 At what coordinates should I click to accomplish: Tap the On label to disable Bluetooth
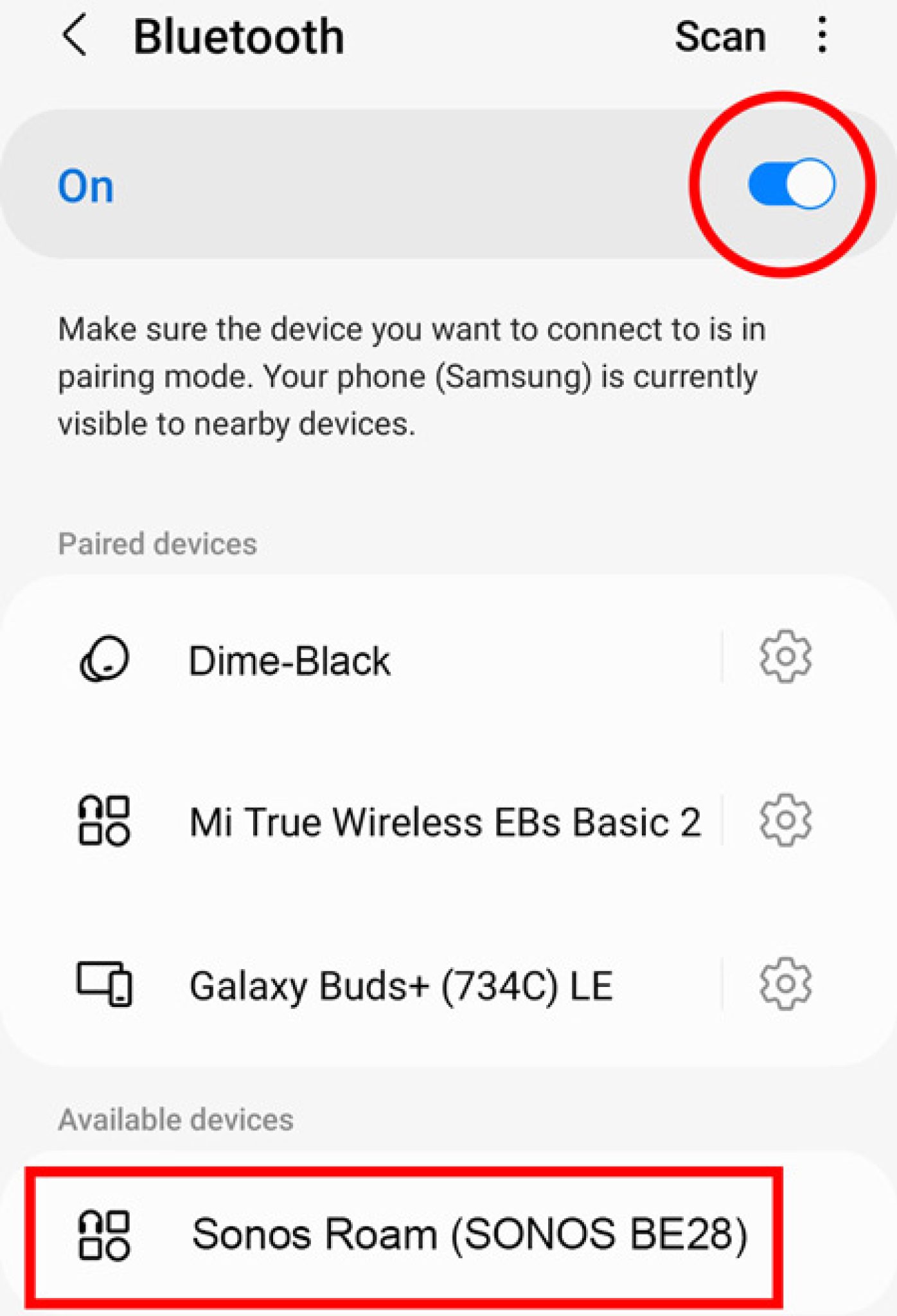[86, 187]
